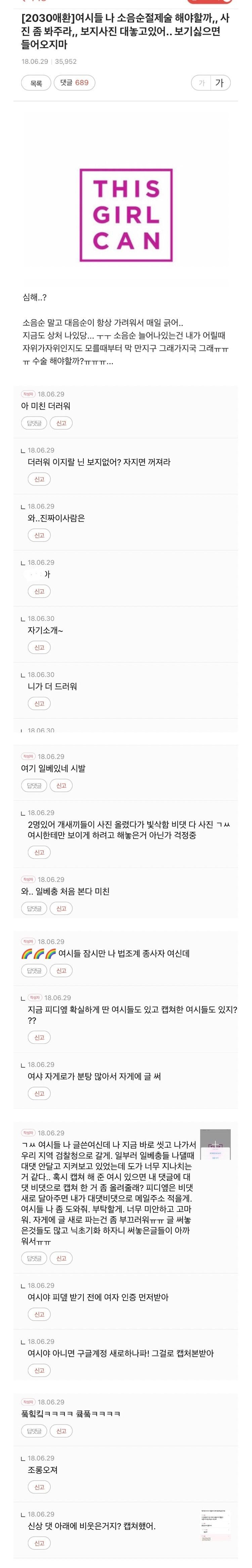Viewport: 252px width, 1568px height.
Task: Report the reply 조롱오져
Action: (x=40, y=1487)
